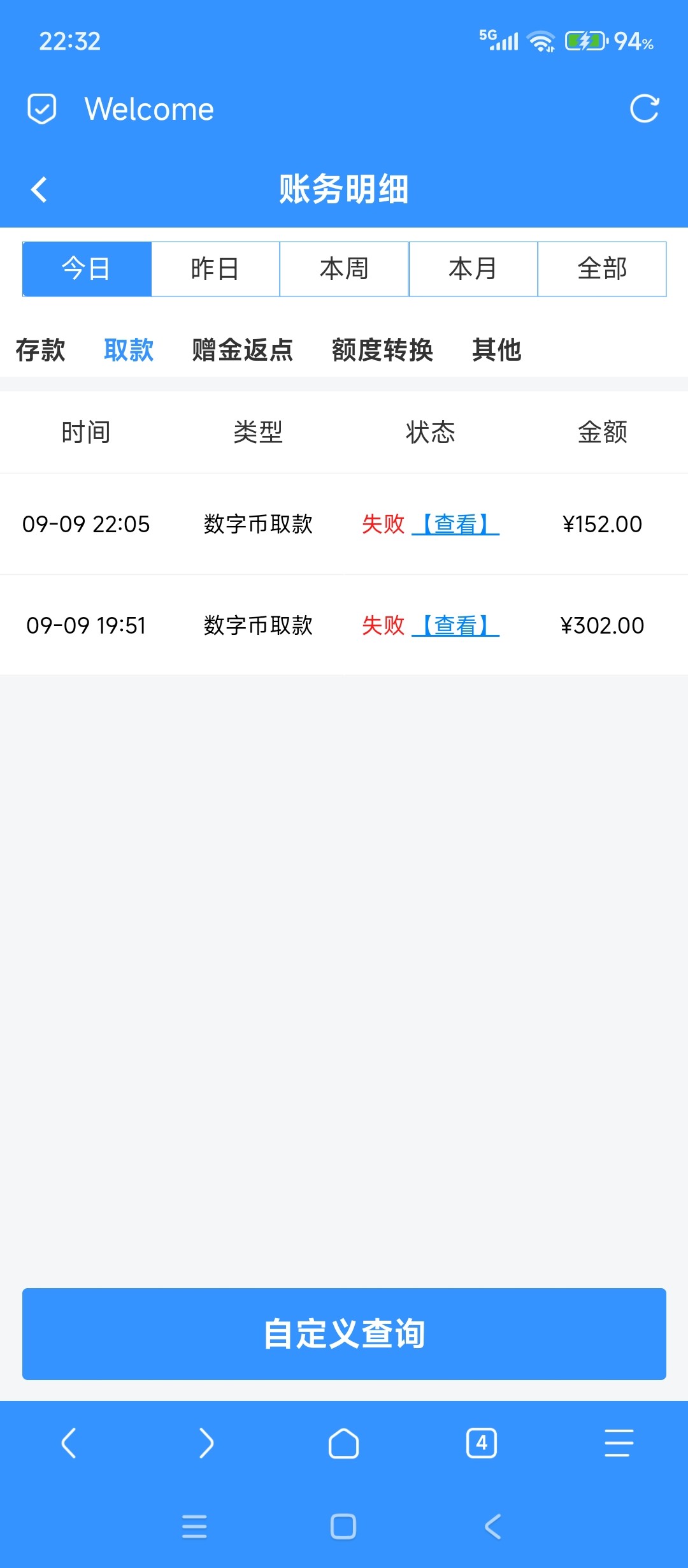
Task: Open the browser menu icon at bottom right
Action: pos(617,1444)
